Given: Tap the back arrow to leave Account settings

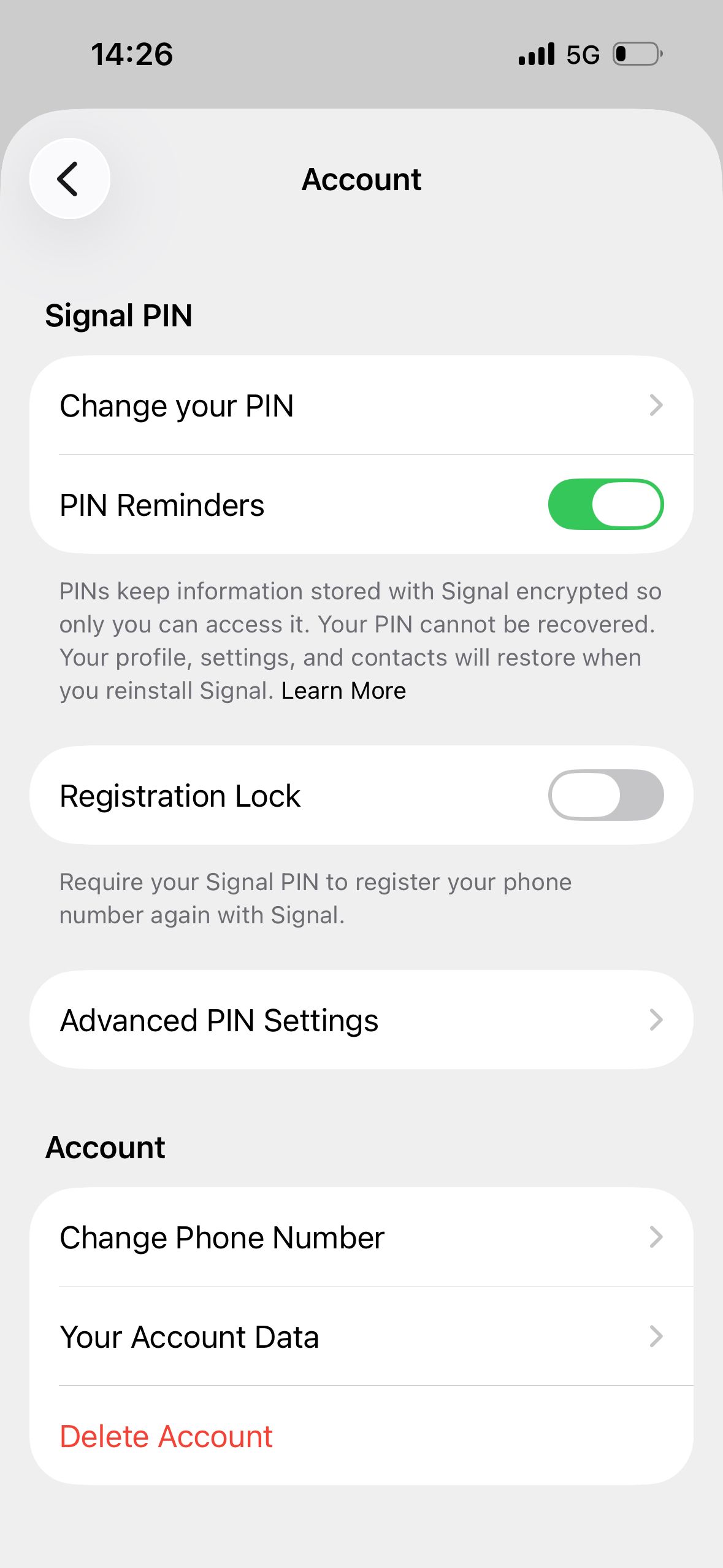Looking at the screenshot, I should pos(69,179).
